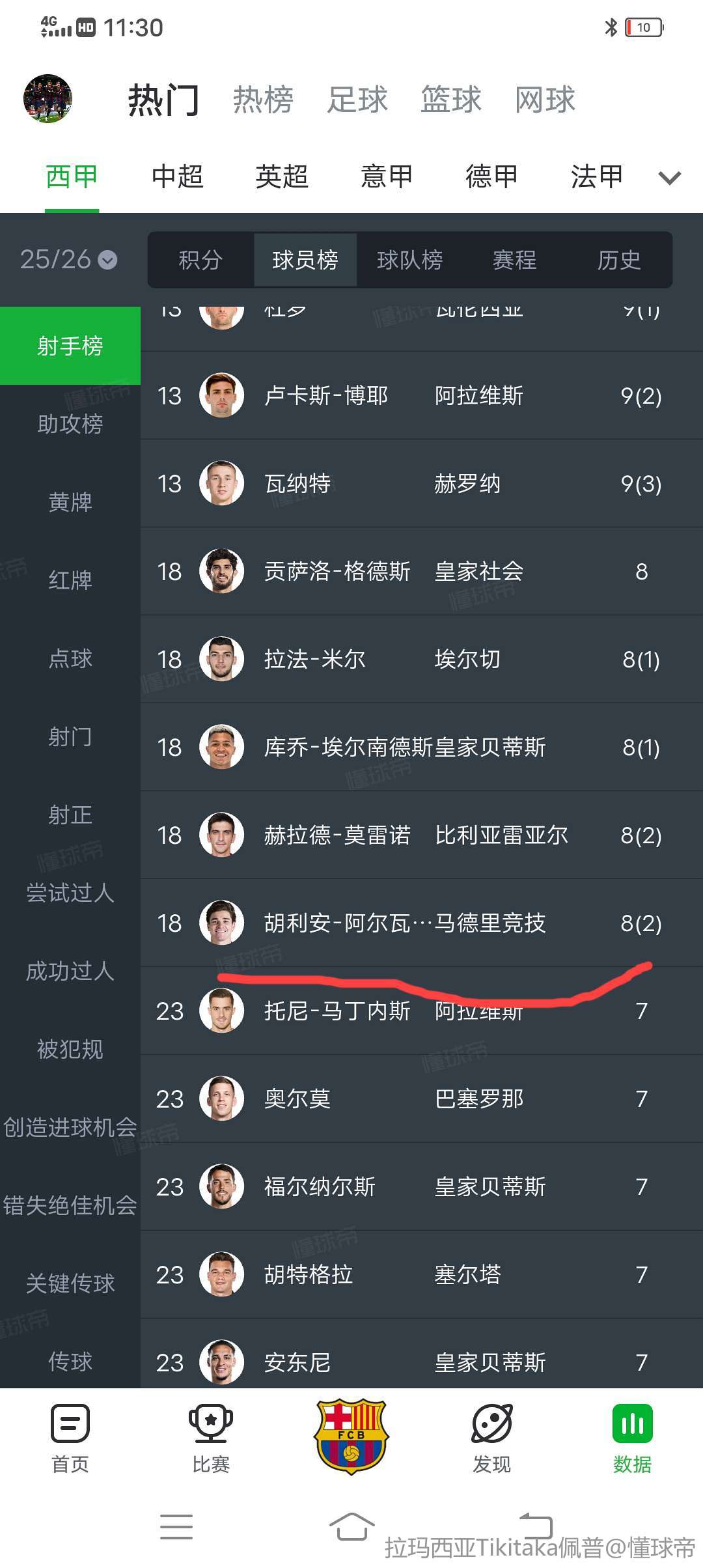Switch to the 球队榜 segment

(x=409, y=260)
